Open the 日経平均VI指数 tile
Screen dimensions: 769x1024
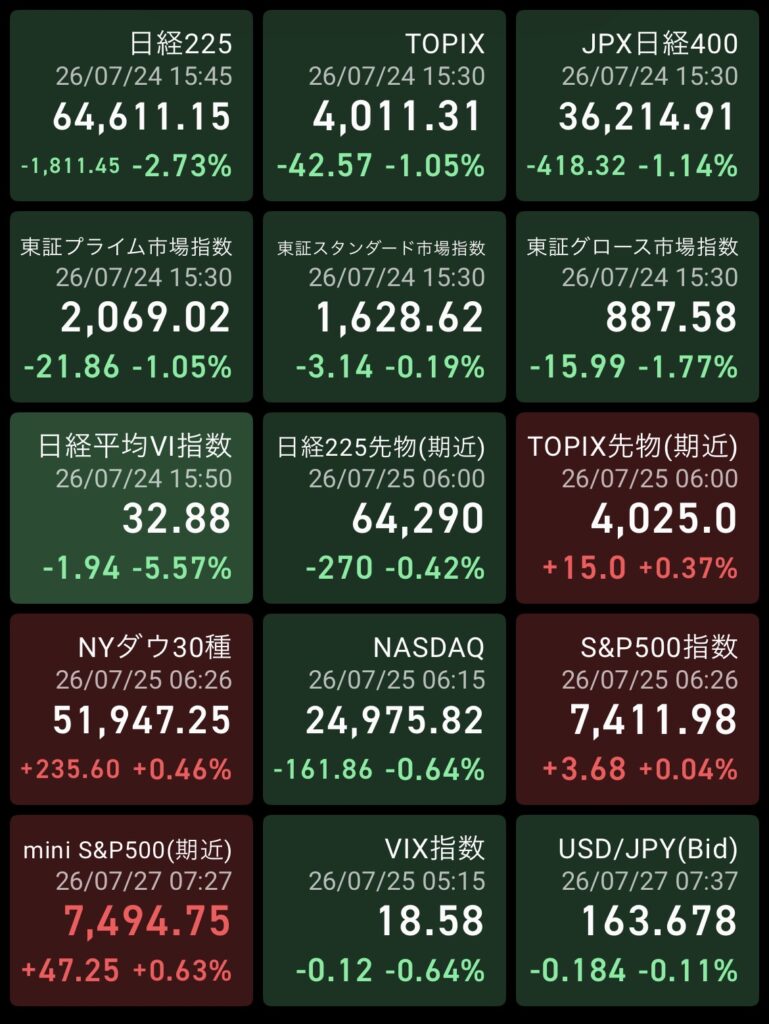[x=131, y=507]
